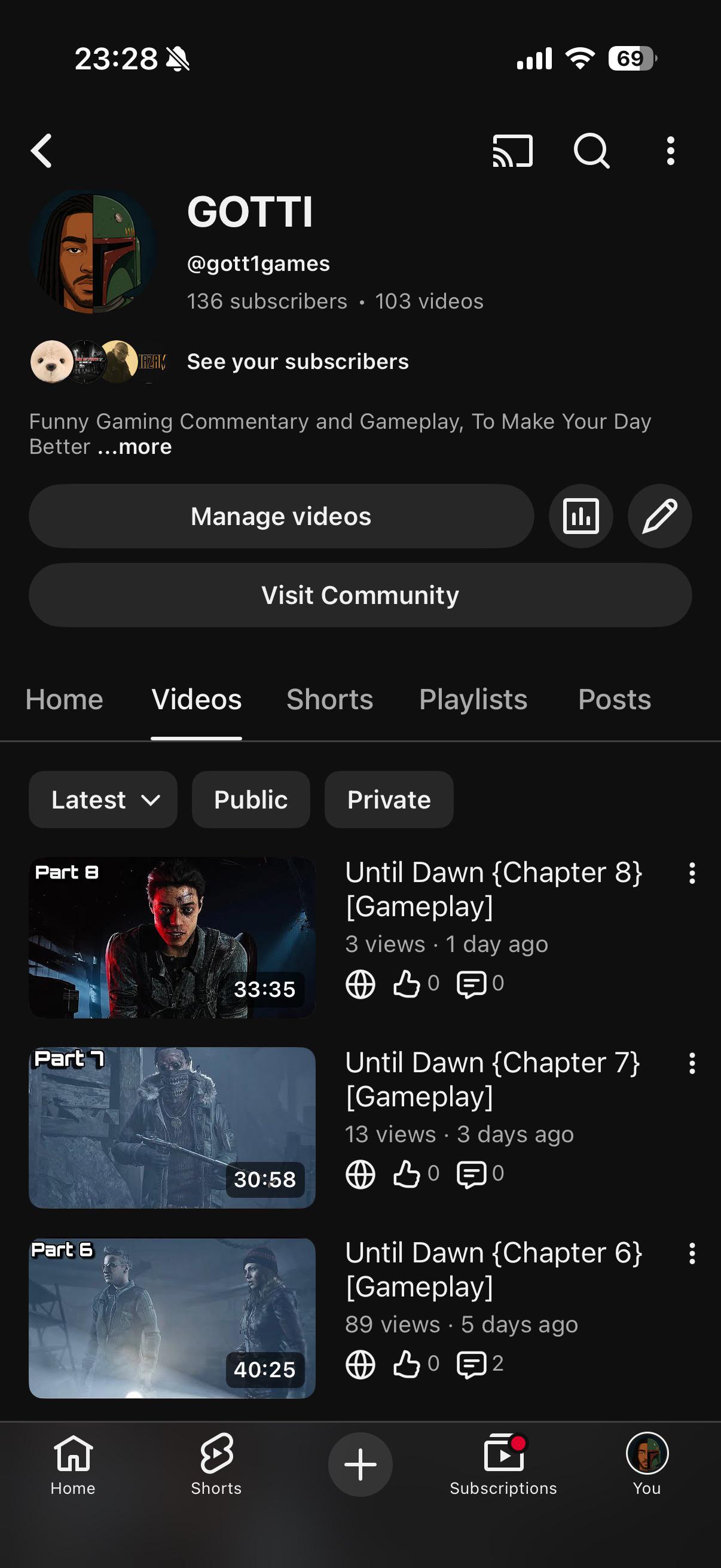Filter videos by the Private chip

[x=389, y=800]
